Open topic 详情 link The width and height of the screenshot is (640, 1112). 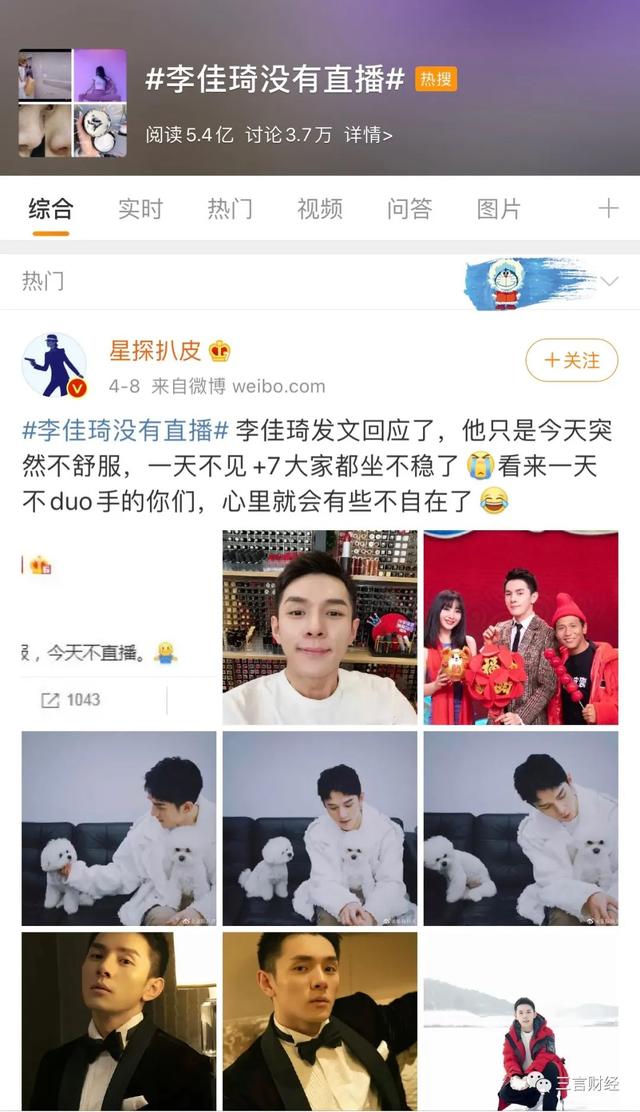368,135
